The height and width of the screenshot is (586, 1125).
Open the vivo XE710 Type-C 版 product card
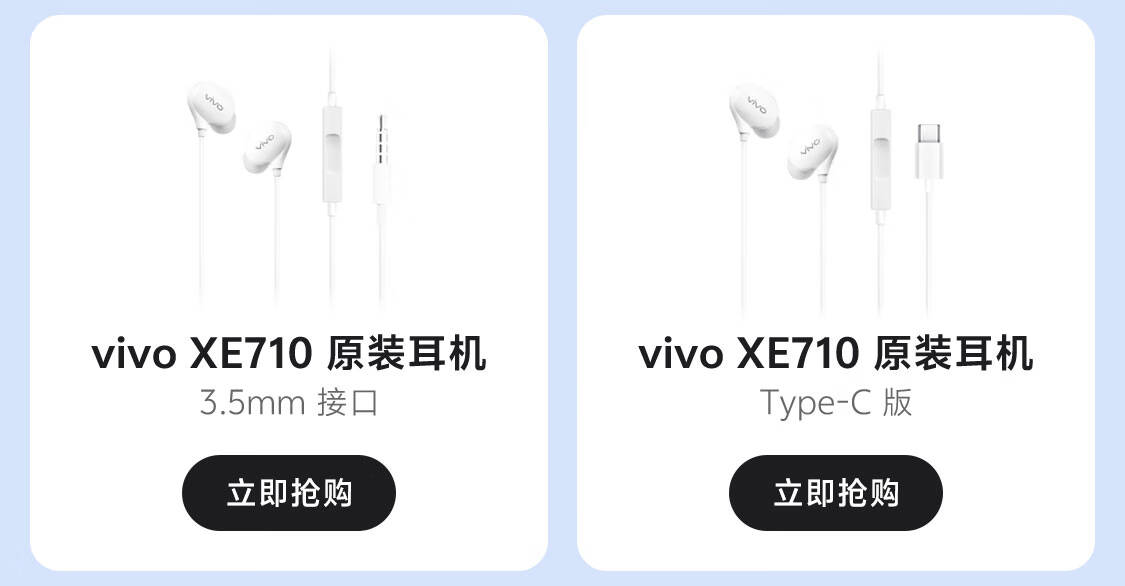836,293
